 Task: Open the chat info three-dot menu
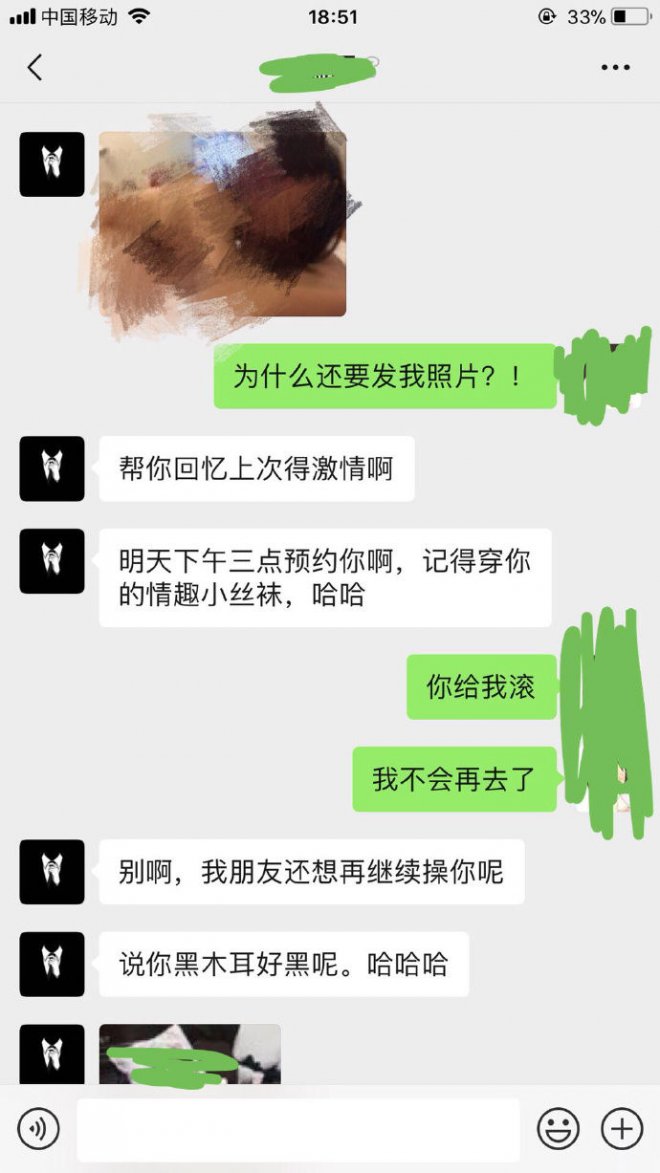pyautogui.click(x=615, y=68)
